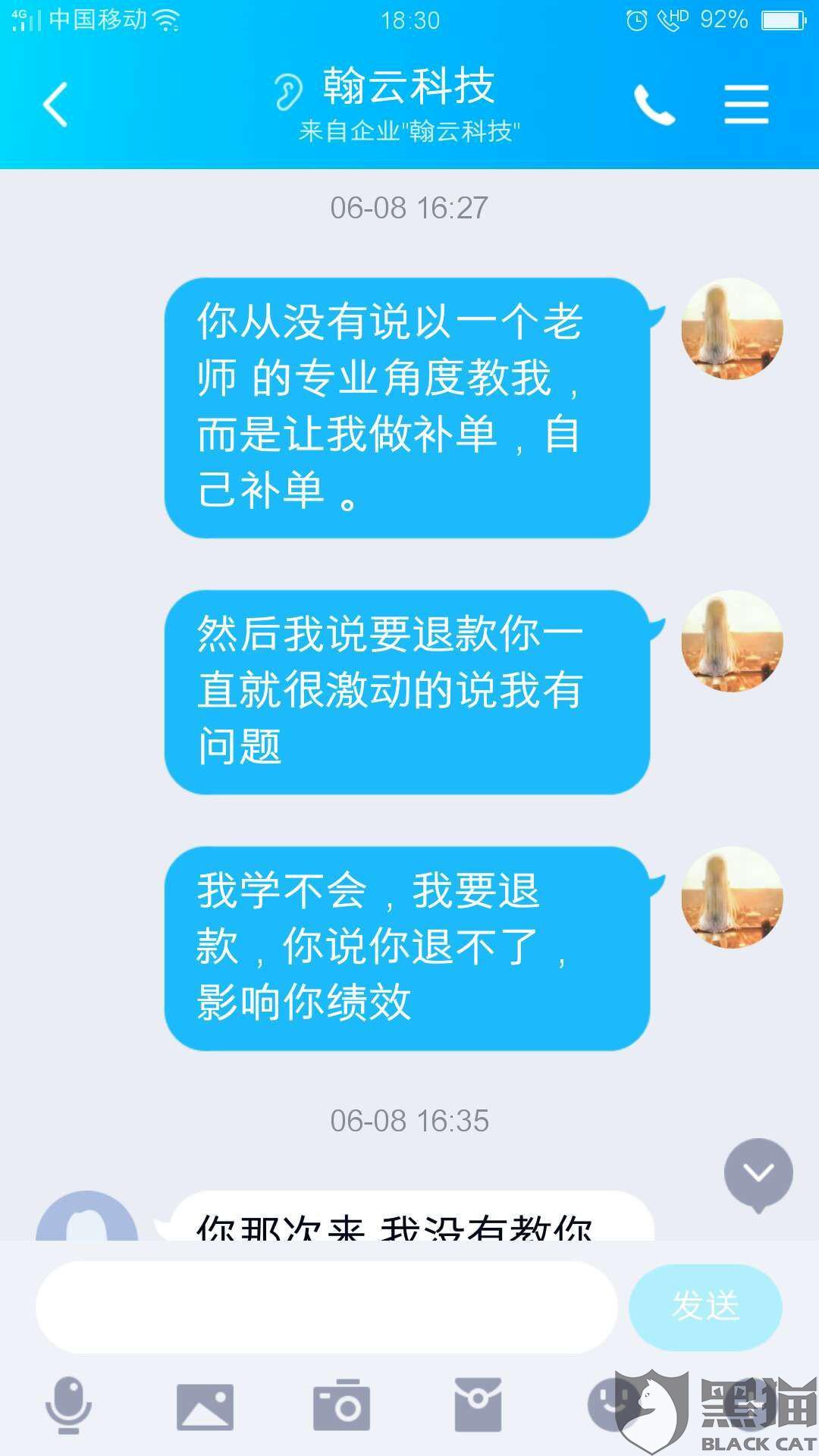Screen dimensions: 819x1456
Task: Record a voice message with the microphone icon
Action: tap(69, 1404)
